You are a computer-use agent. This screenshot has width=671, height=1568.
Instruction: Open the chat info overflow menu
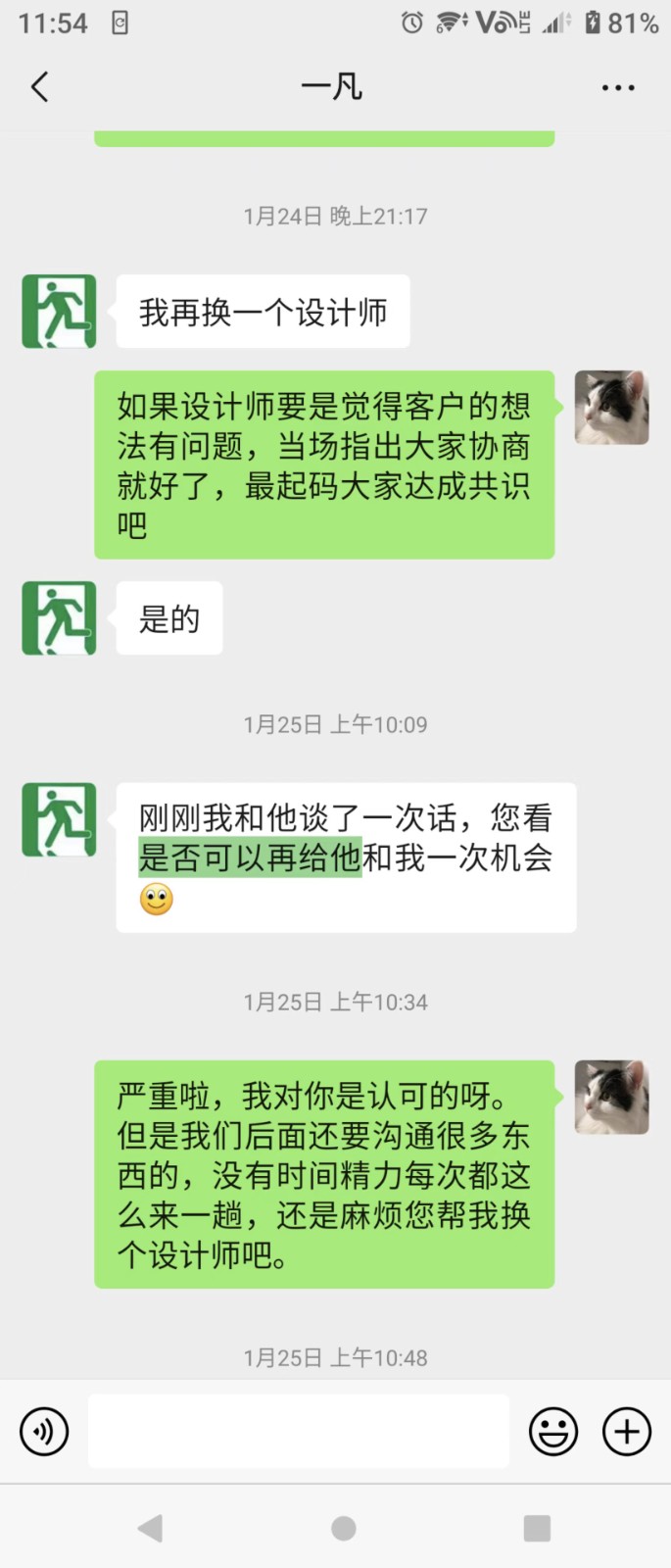tap(618, 88)
